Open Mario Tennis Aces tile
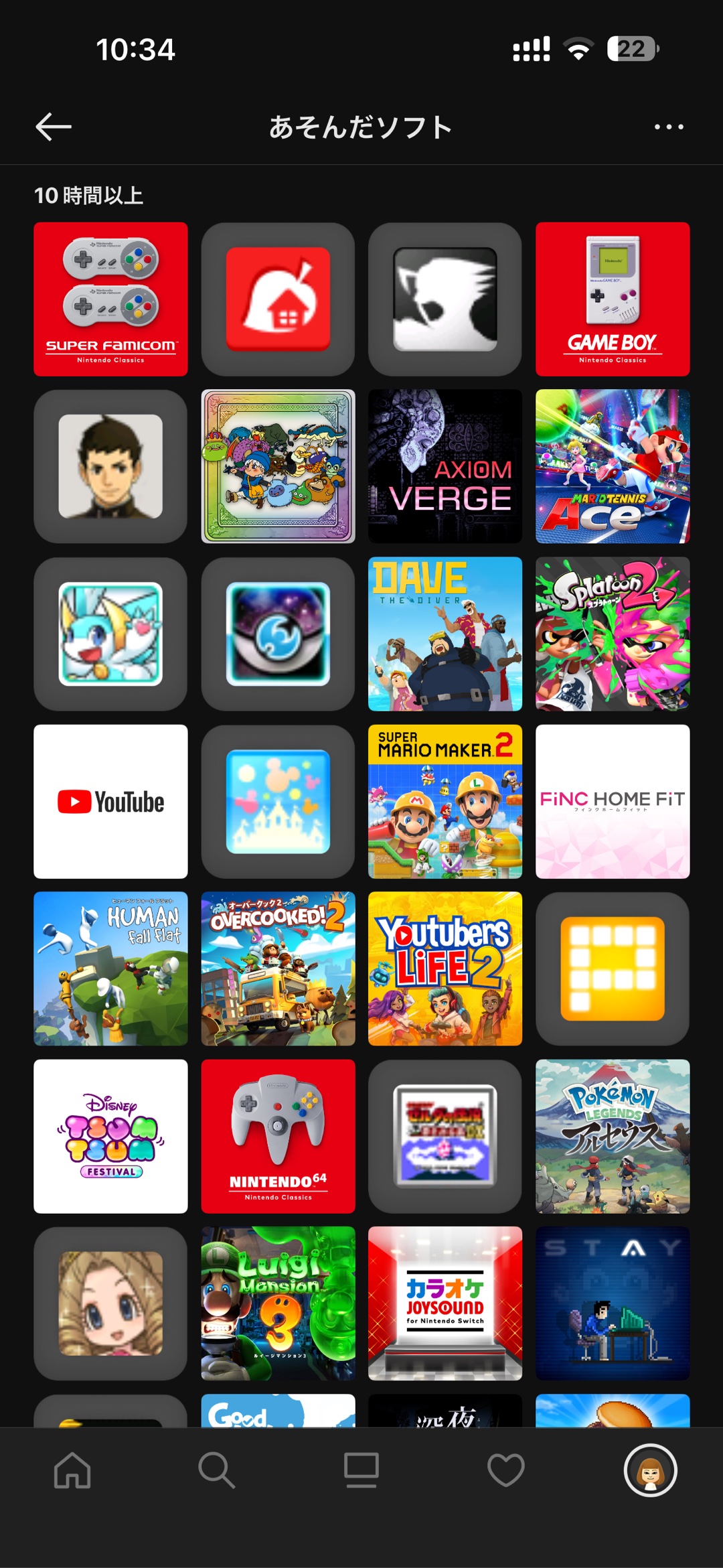The width and height of the screenshot is (723, 1568). (612, 466)
